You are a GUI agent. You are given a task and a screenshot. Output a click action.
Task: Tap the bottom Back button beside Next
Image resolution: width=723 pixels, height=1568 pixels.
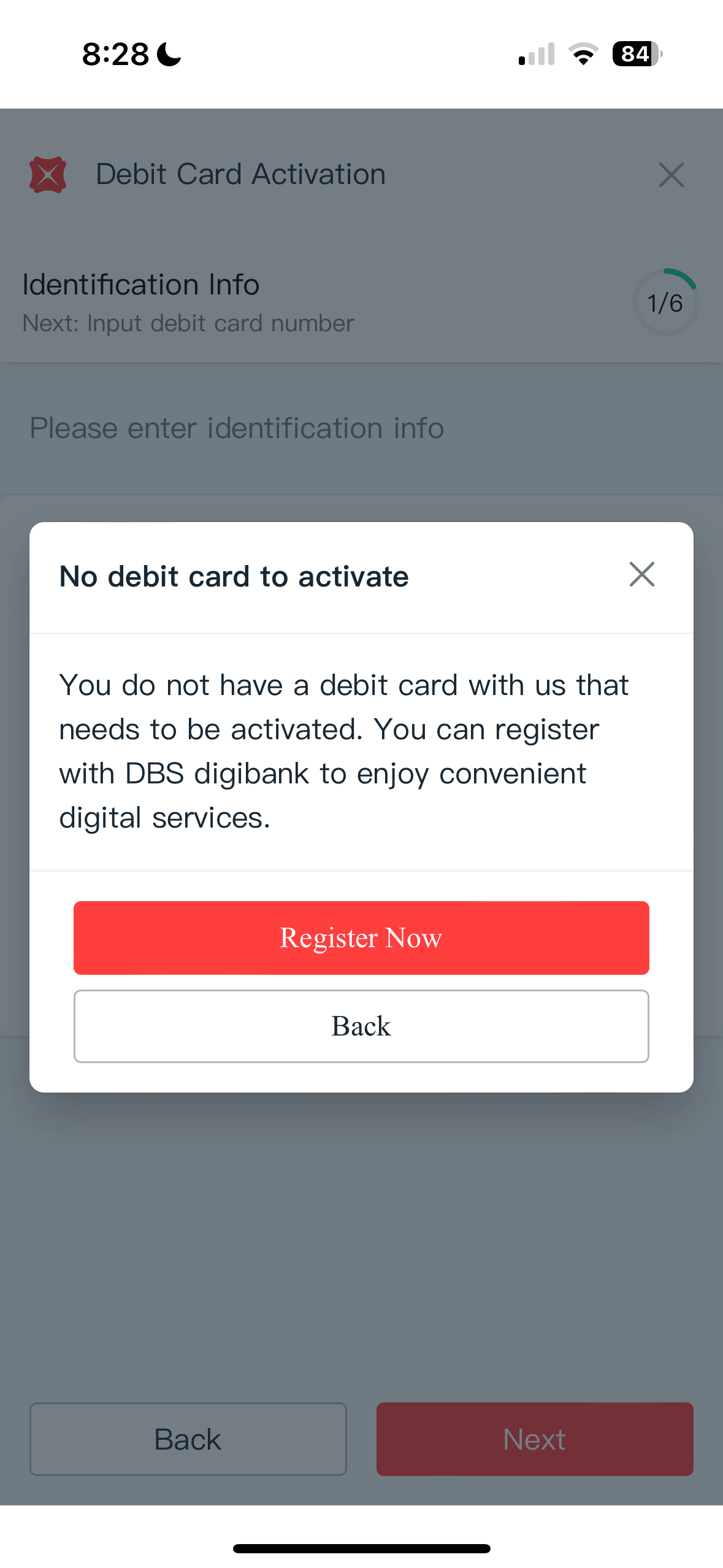(188, 1439)
